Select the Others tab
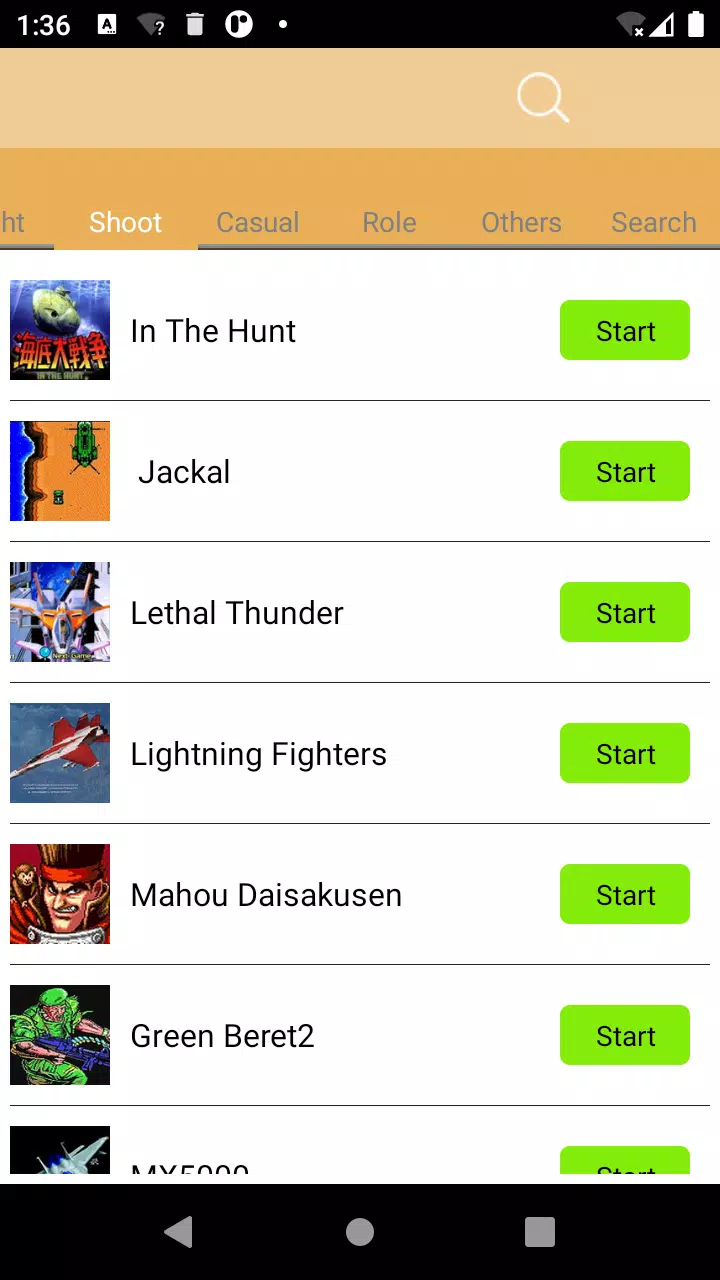Image resolution: width=720 pixels, height=1280 pixels. (521, 222)
